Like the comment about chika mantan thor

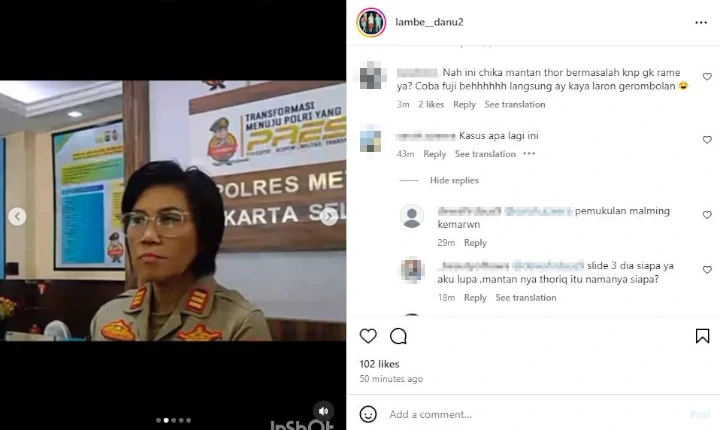(707, 76)
